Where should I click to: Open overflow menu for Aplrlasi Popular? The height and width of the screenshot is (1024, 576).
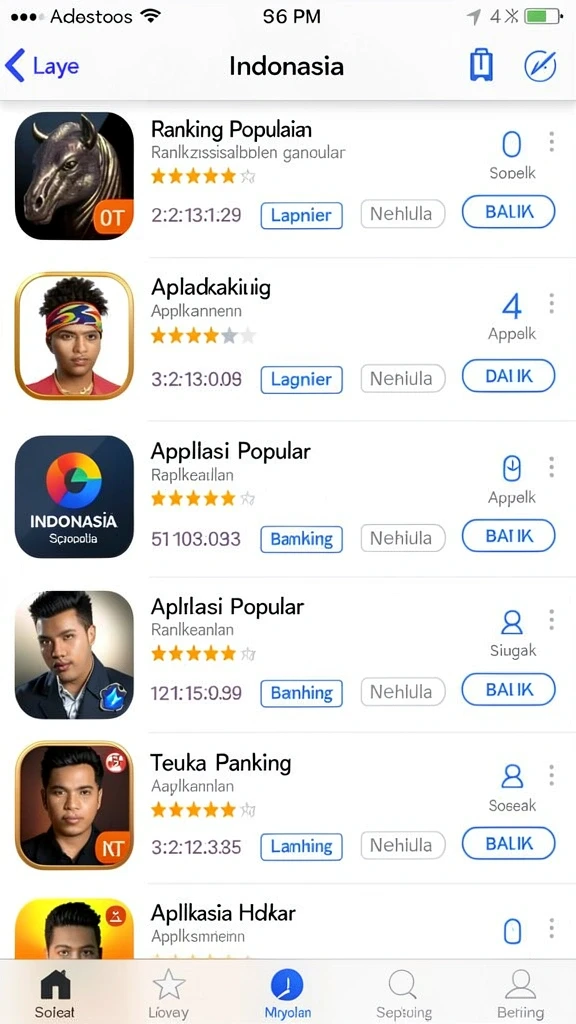click(x=552, y=620)
